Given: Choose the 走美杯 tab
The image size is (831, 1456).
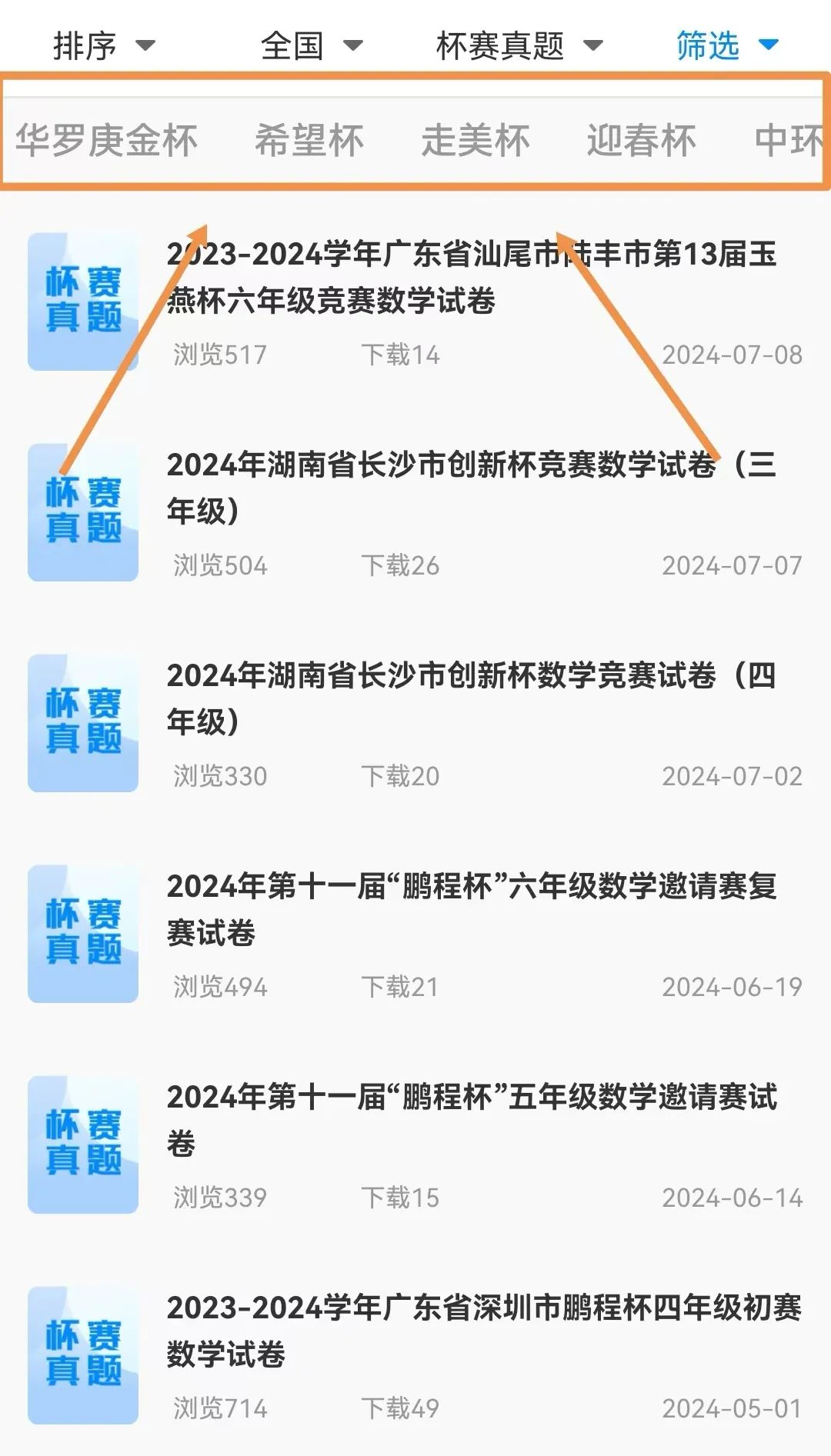Looking at the screenshot, I should (476, 141).
